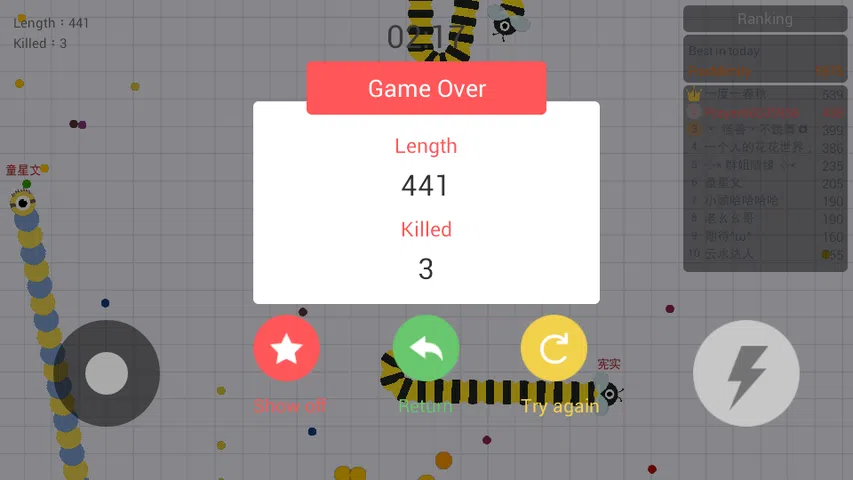Image resolution: width=853 pixels, height=480 pixels.
Task: Tap Try again to restart
Action: tap(554, 348)
